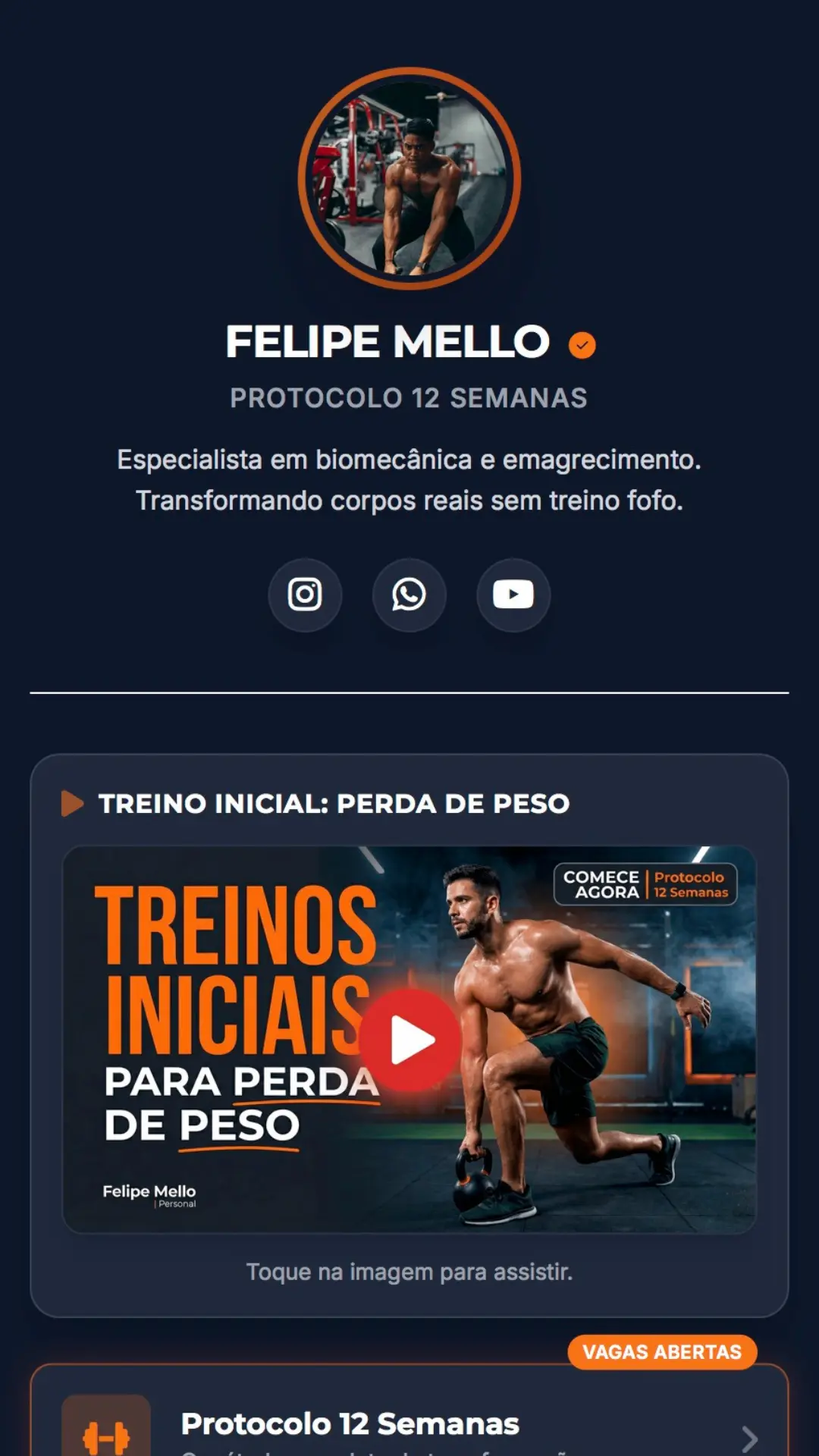Contact Felipe Mello on WhatsApp
Screen dimensions: 819x1456
pos(409,595)
